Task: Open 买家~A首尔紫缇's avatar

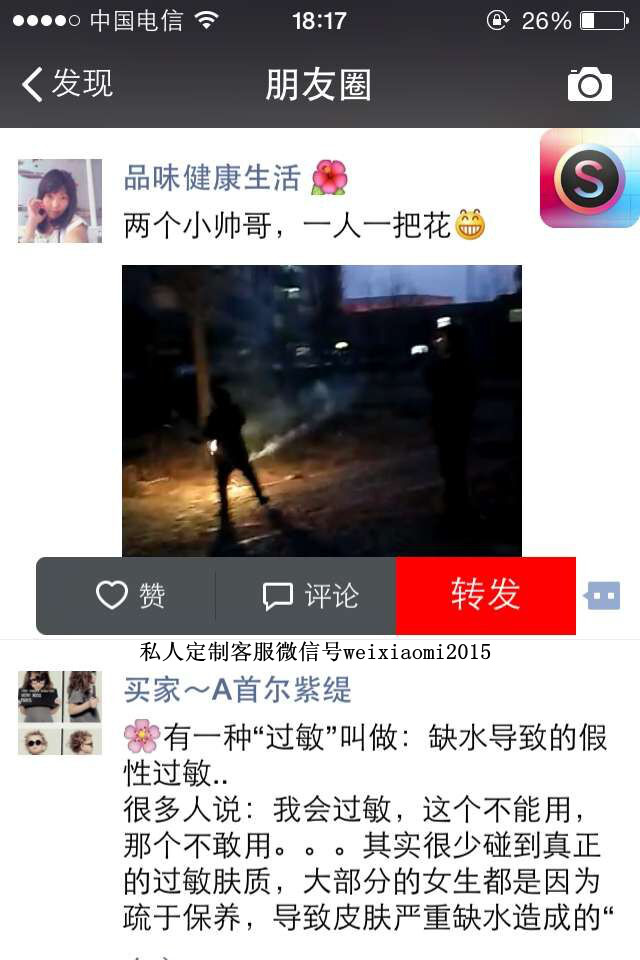Action: click(60, 712)
